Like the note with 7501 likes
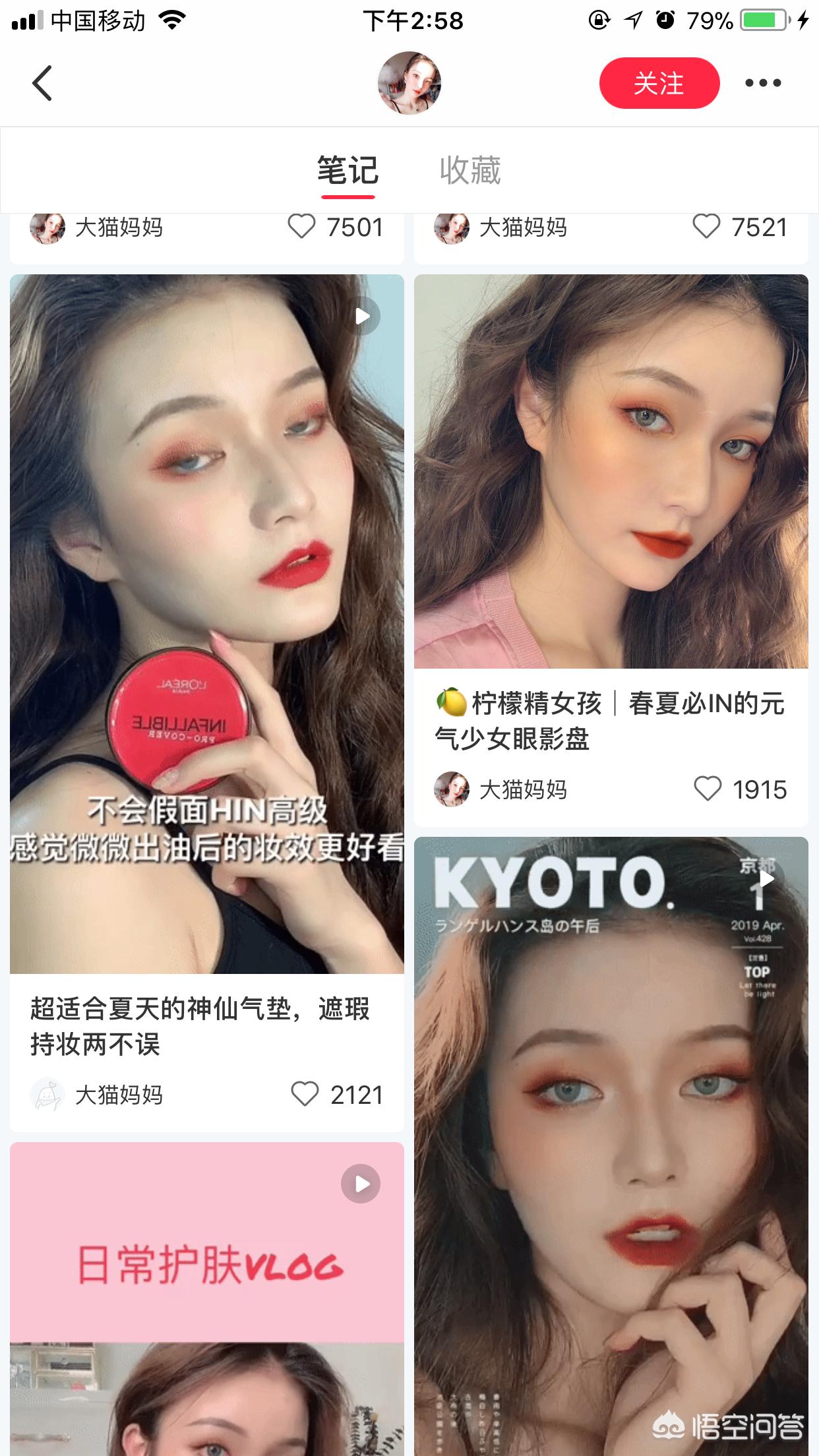This screenshot has height=1456, width=819. click(302, 228)
